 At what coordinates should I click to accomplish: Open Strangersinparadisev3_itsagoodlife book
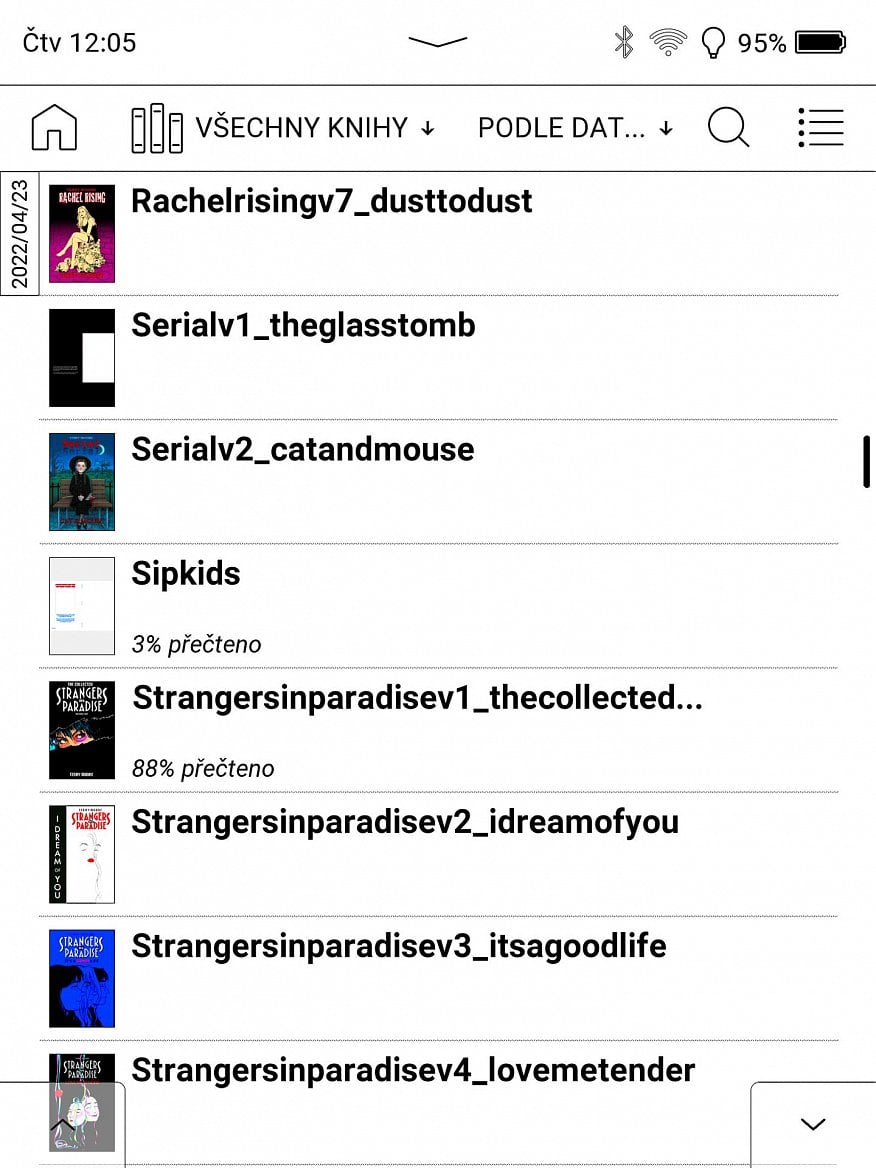point(398,946)
